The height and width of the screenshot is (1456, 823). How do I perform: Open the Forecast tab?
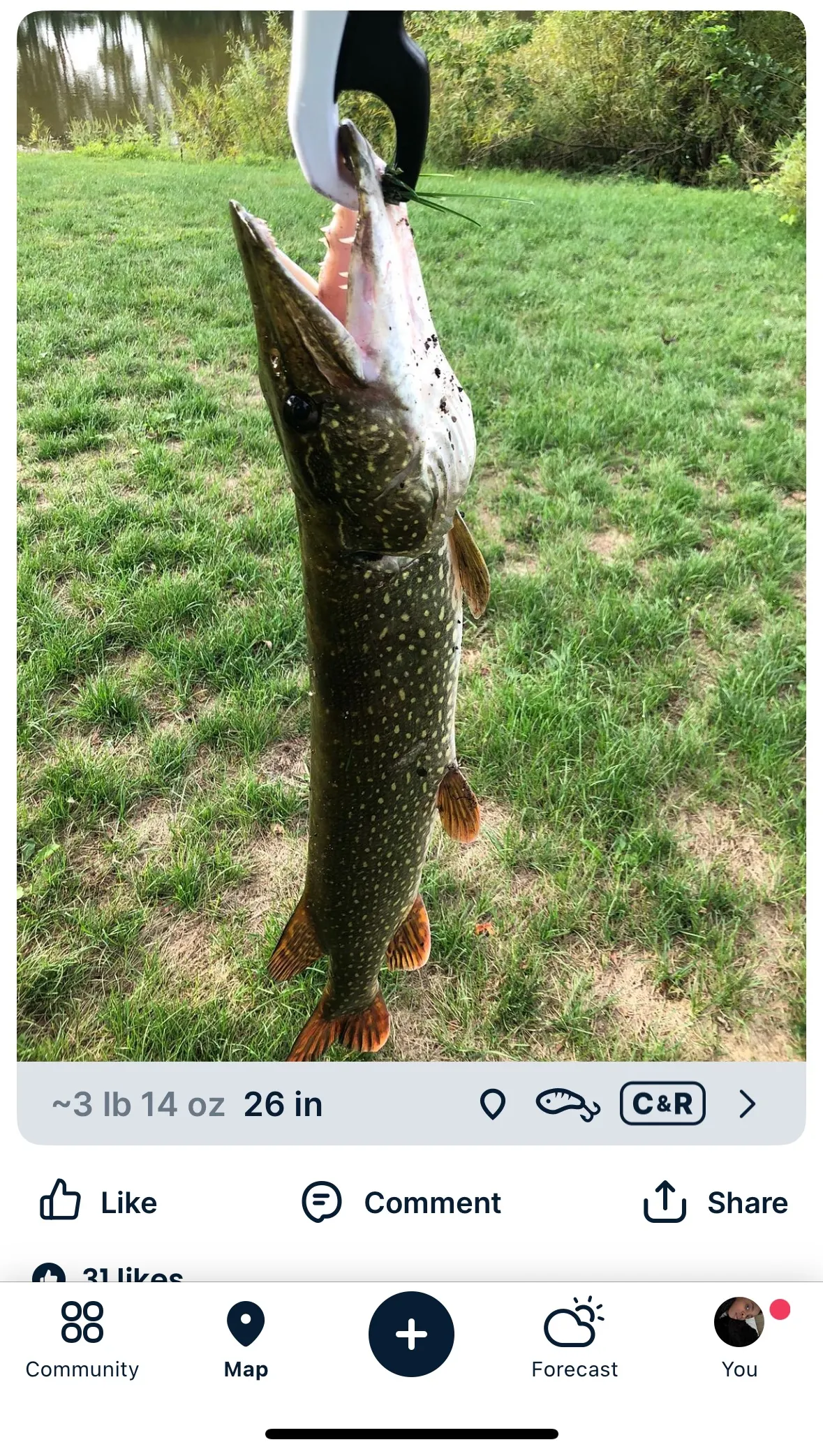pos(574,1339)
